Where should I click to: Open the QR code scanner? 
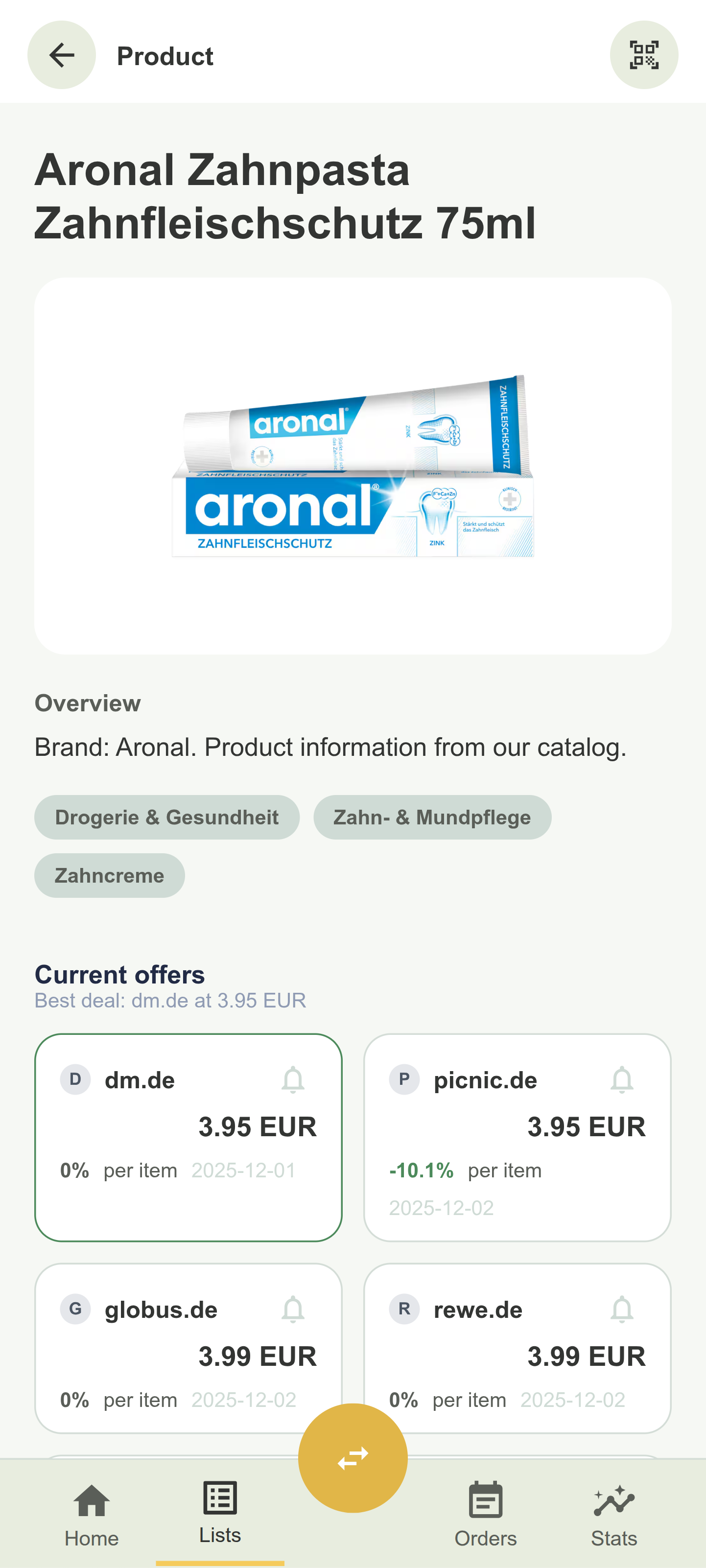(x=644, y=55)
